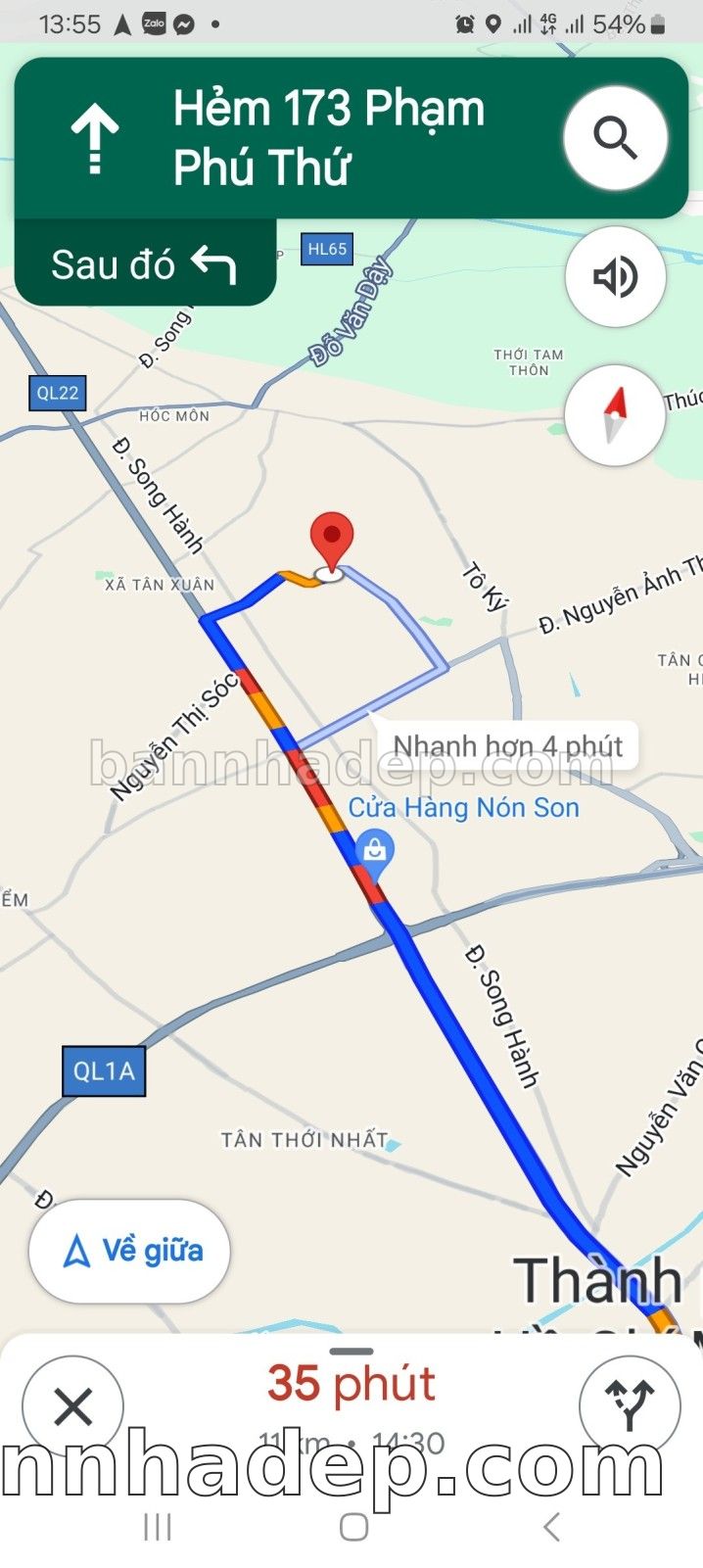Open search along the route
The width and height of the screenshot is (703, 1568).
tap(615, 138)
